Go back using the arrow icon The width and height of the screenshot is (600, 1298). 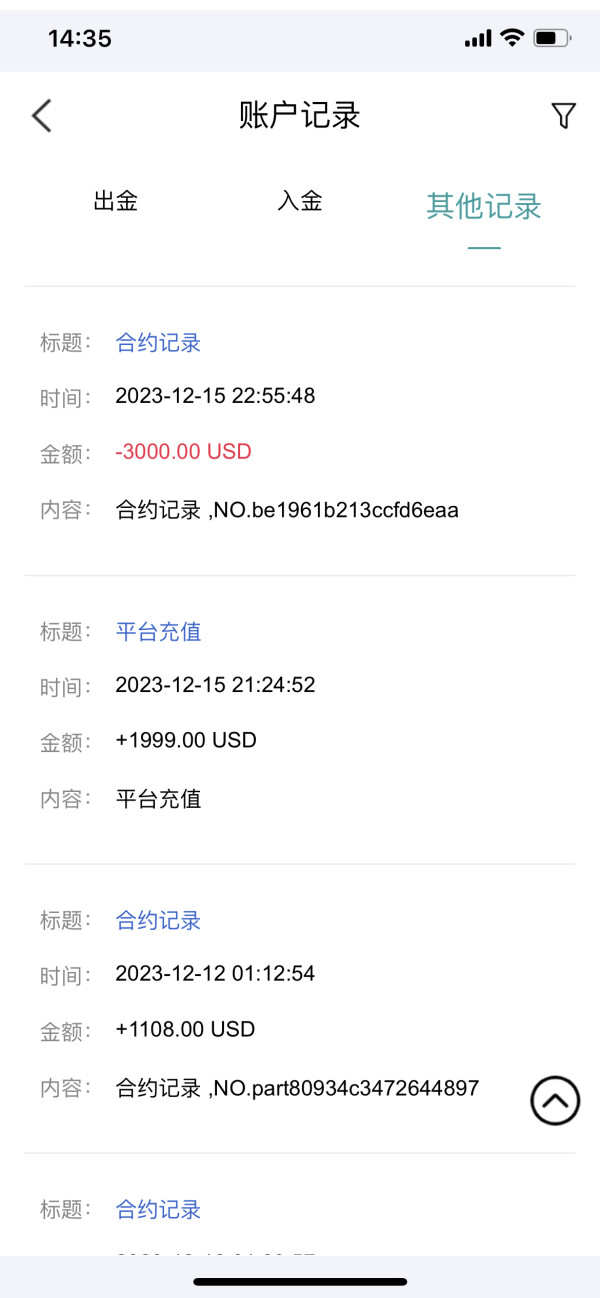[41, 116]
